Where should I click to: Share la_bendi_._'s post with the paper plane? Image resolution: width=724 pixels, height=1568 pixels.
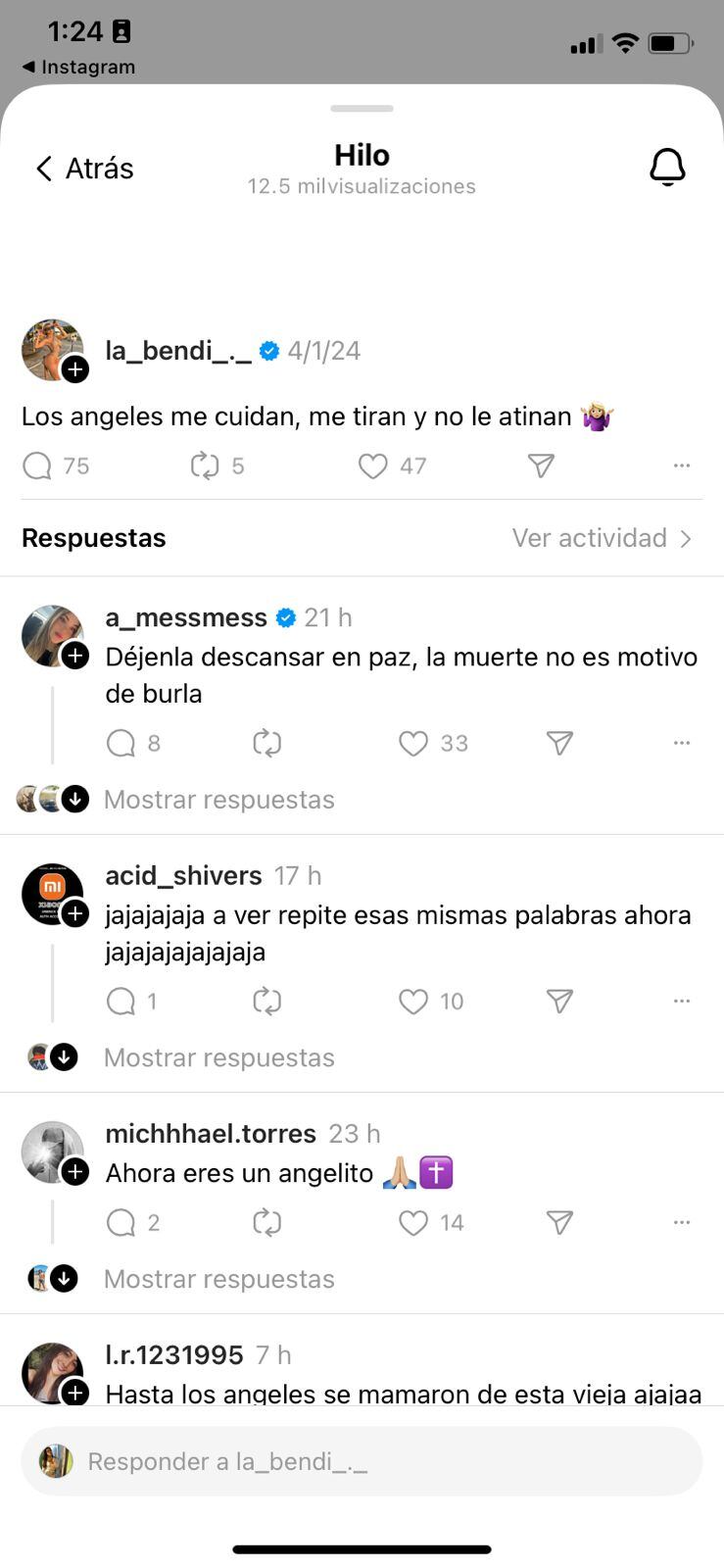[539, 465]
